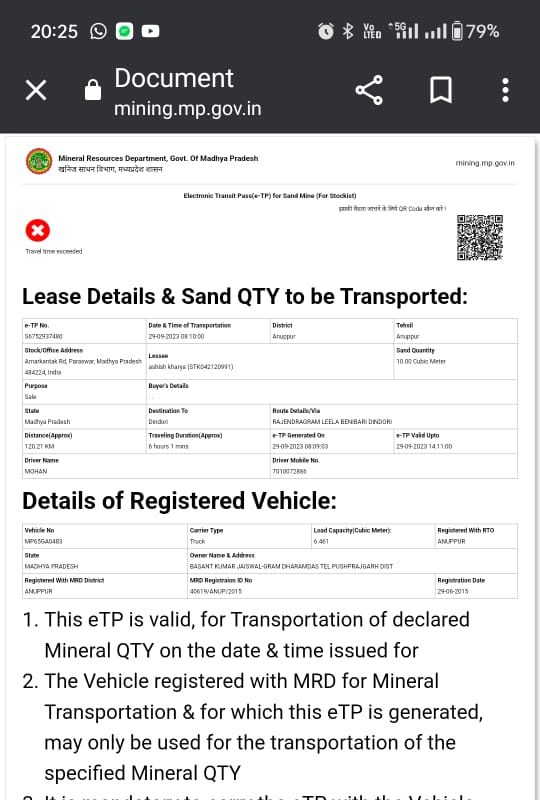View site security info via lock icon
The width and height of the screenshot is (540, 800).
point(92,90)
